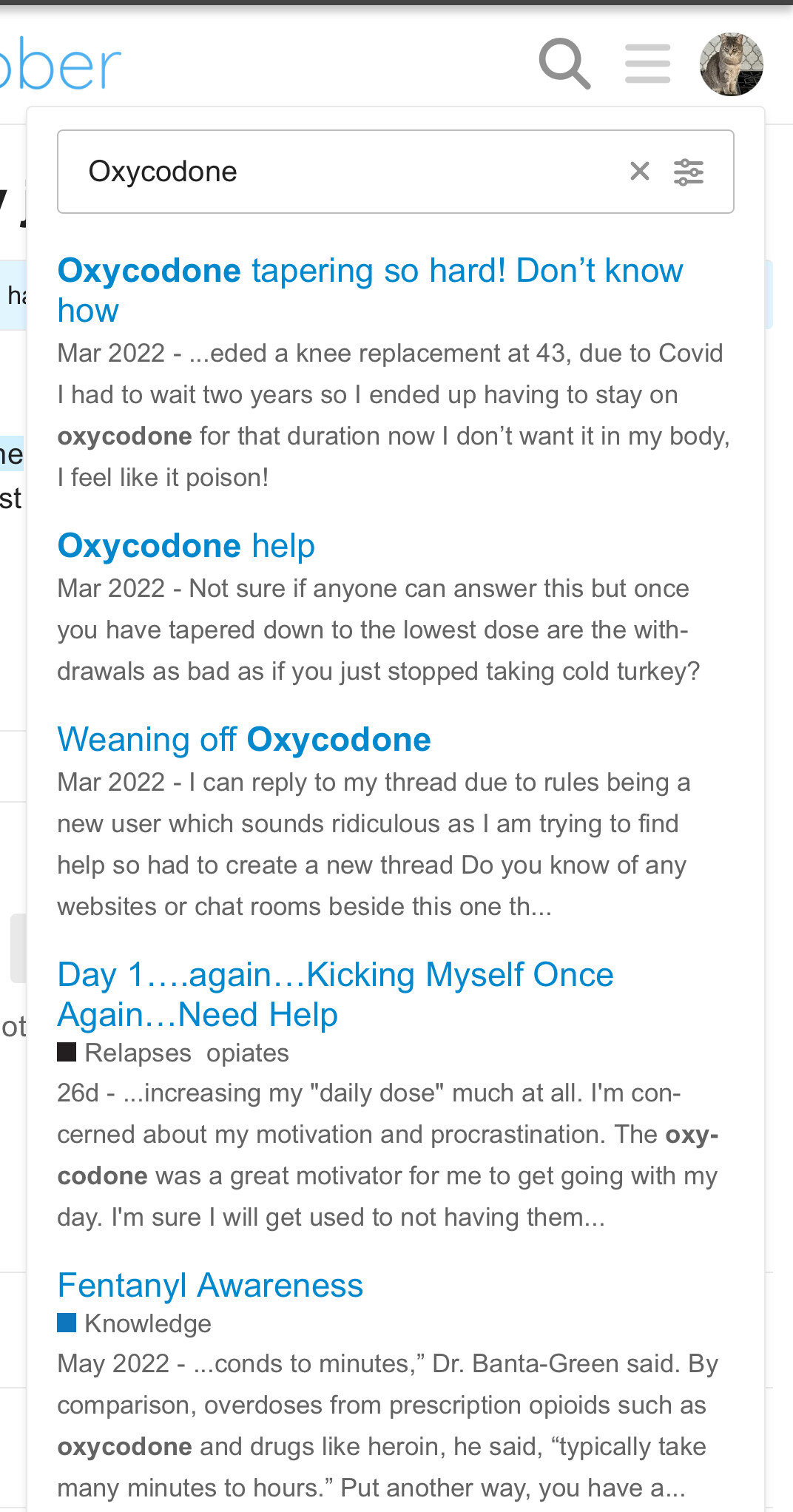The image size is (793, 1512).
Task: Clear the search text
Action: pyautogui.click(x=639, y=172)
